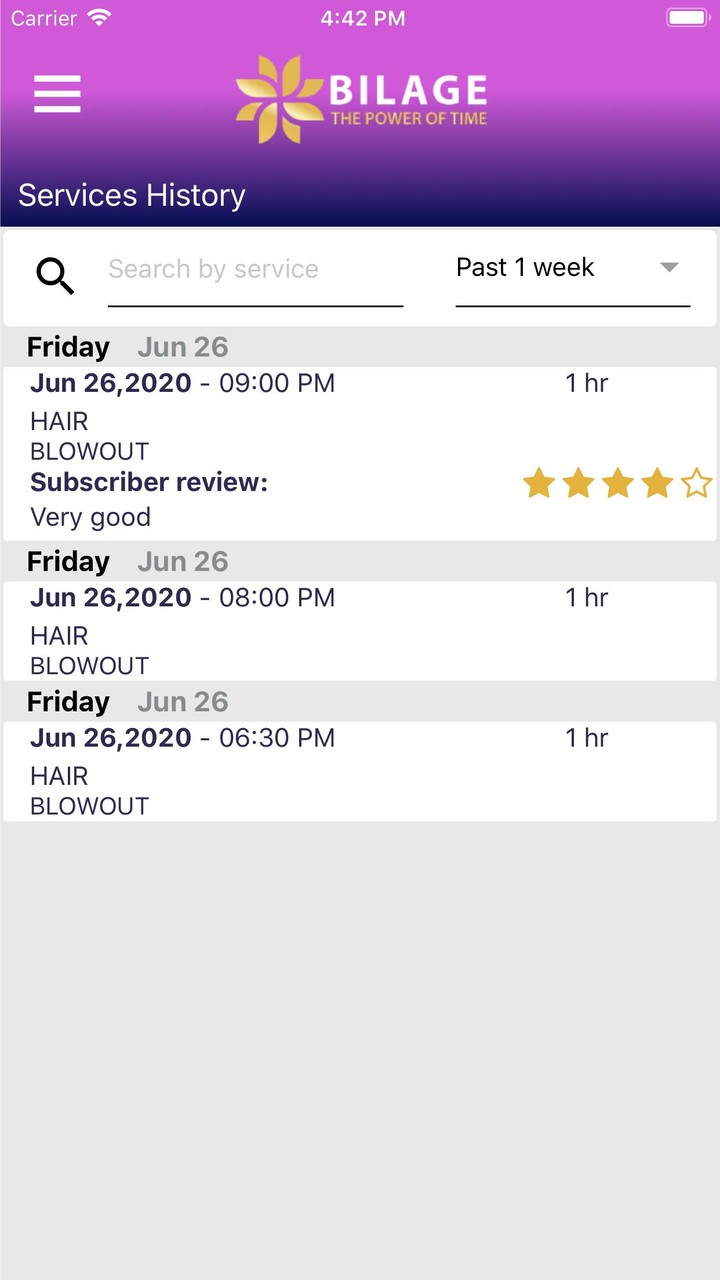Tap the search magnifier icon
The width and height of the screenshot is (720, 1280).
[x=55, y=277]
